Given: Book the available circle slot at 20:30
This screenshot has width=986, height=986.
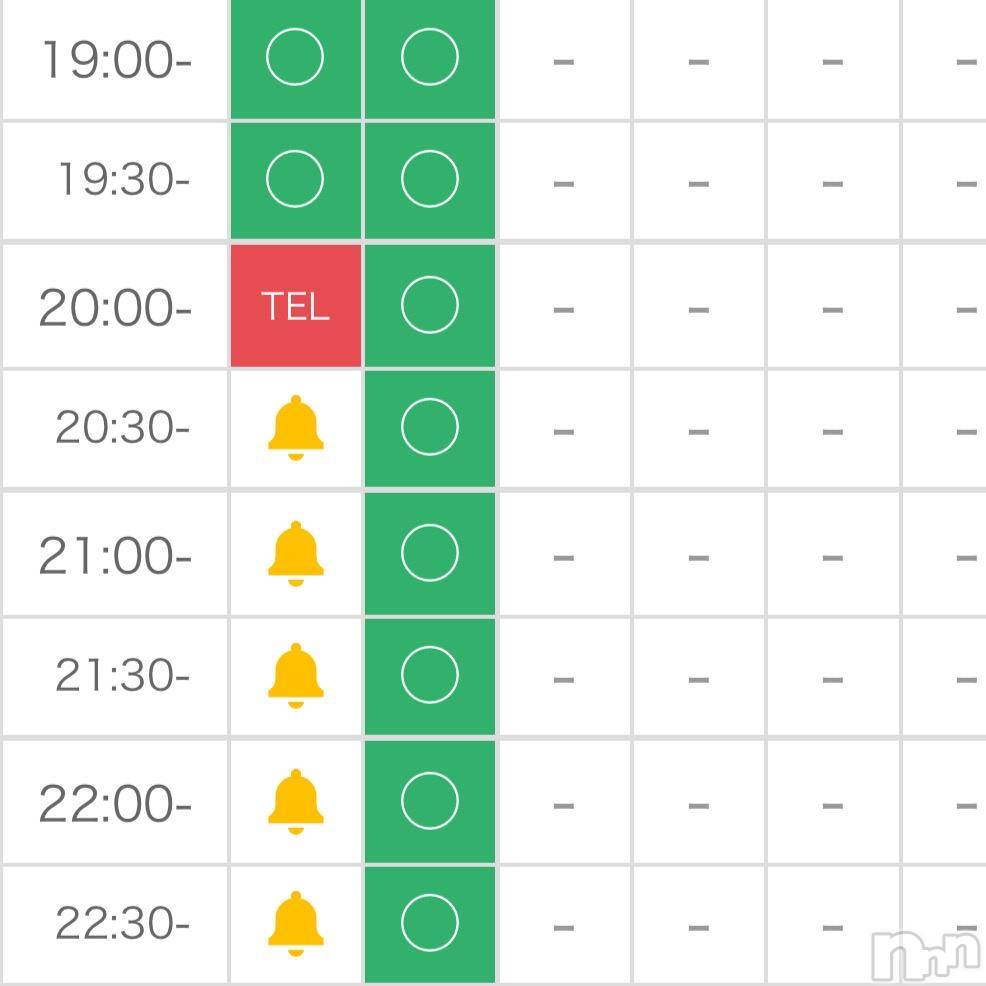Looking at the screenshot, I should coord(429,428).
